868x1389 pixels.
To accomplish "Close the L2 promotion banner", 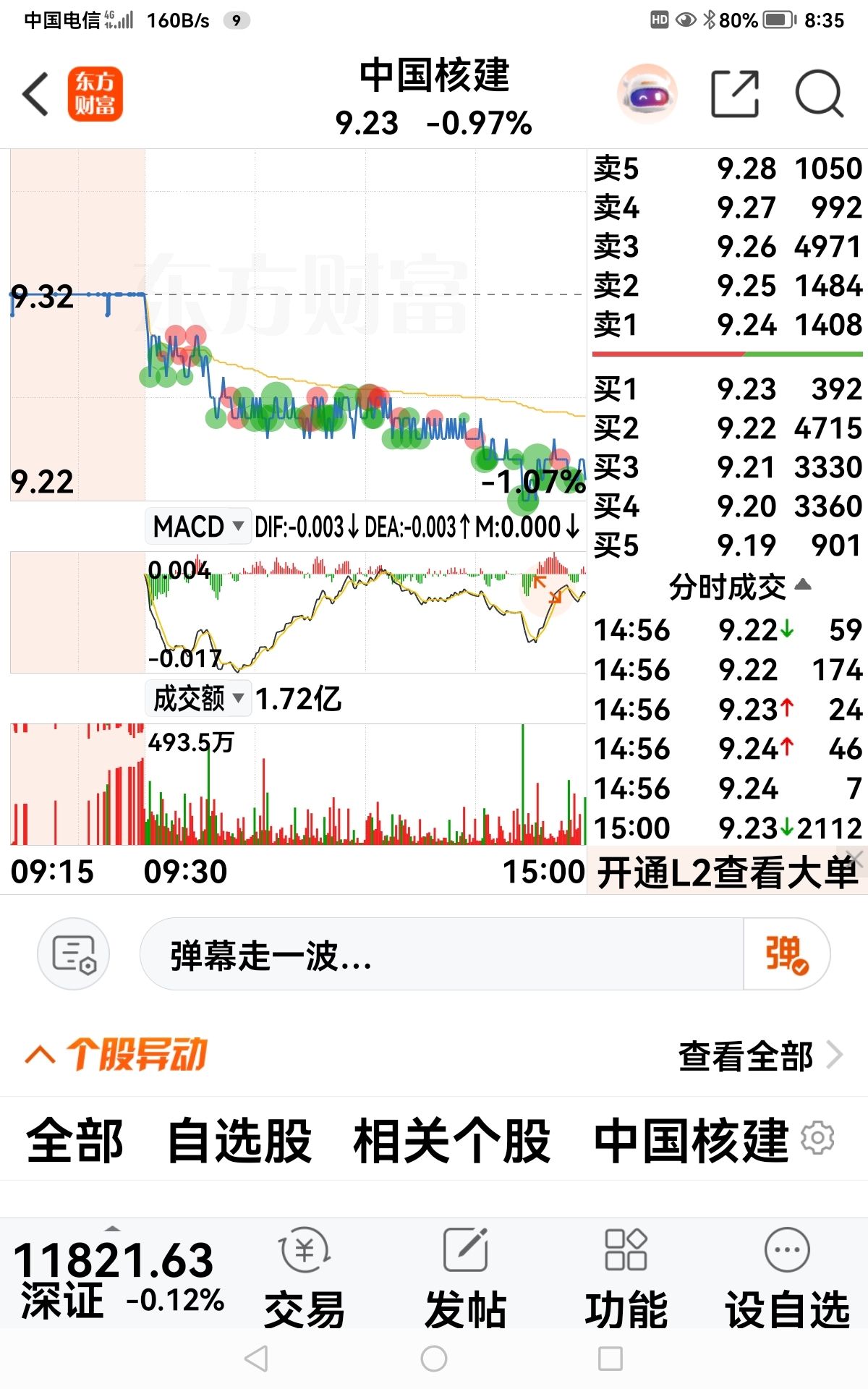I will coord(856,858).
